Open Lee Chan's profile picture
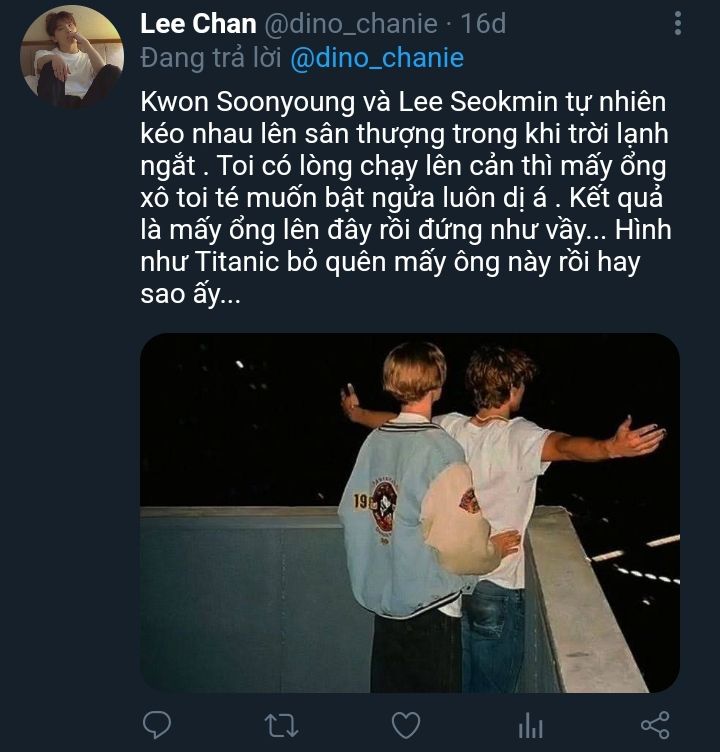 71,57
